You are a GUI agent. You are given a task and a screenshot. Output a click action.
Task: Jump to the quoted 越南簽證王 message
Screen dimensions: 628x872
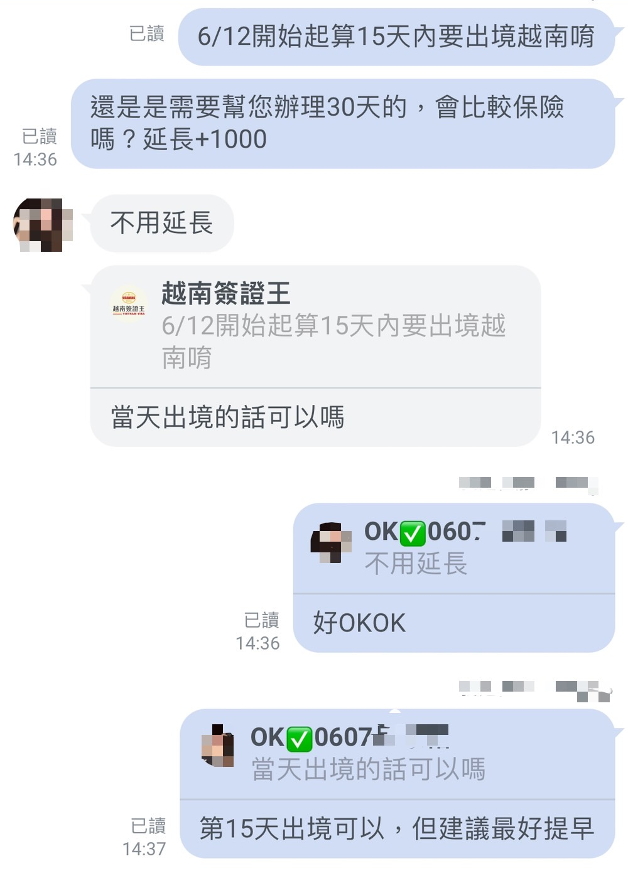pos(315,326)
